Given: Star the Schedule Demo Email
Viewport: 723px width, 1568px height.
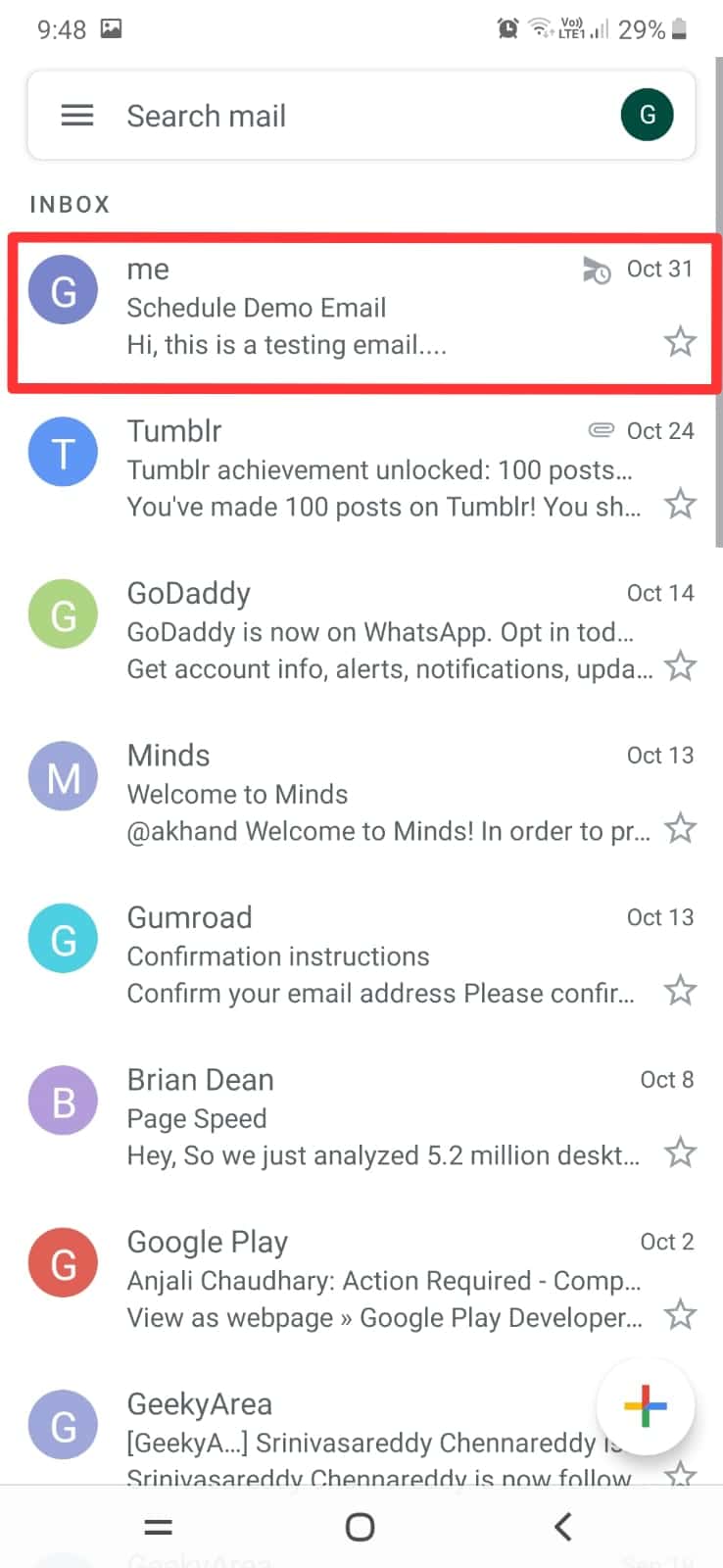Looking at the screenshot, I should (680, 342).
